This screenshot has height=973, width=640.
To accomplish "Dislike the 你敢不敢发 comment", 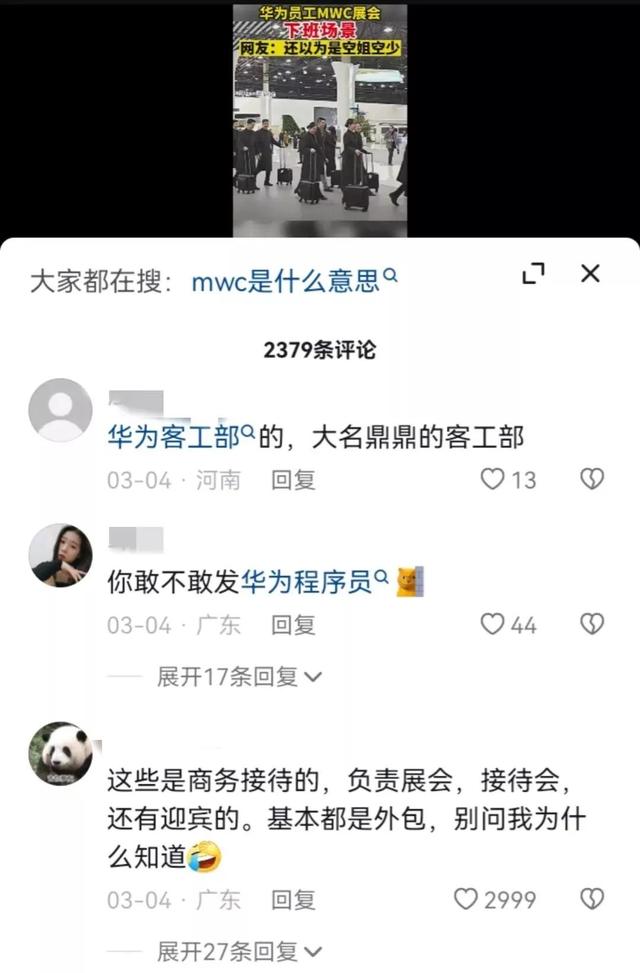I will [x=592, y=625].
